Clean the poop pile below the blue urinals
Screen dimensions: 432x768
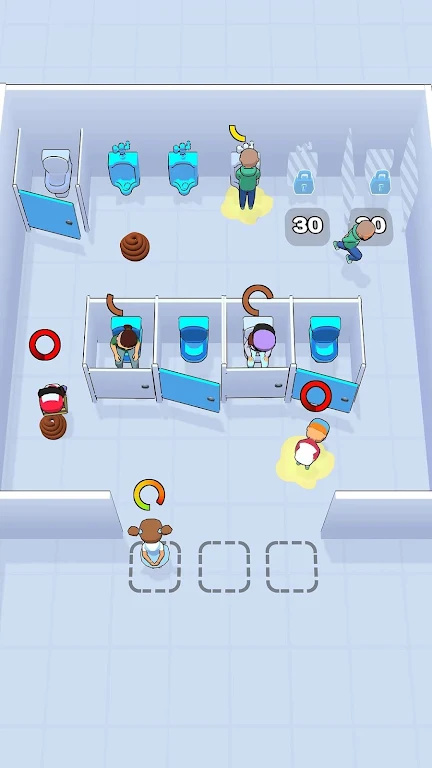pos(135,246)
